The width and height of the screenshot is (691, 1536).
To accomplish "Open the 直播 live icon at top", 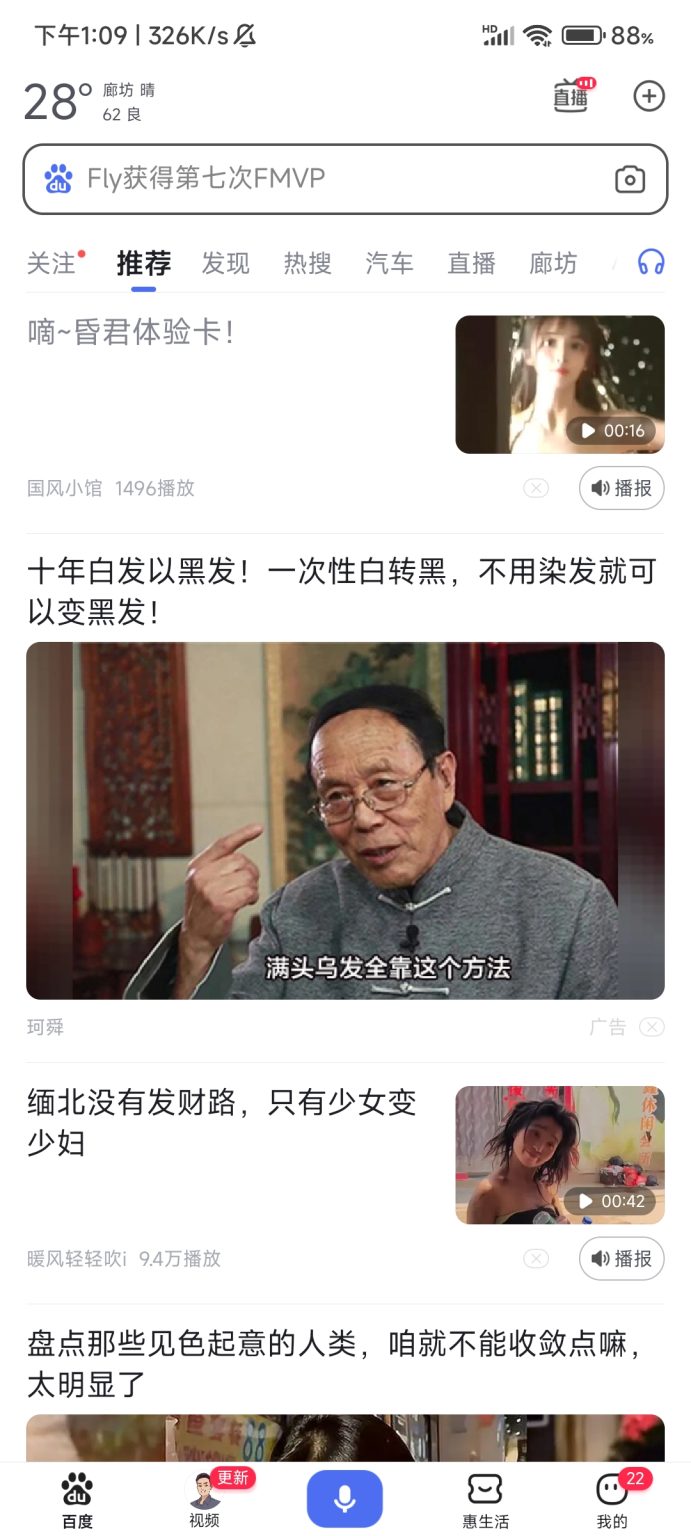I will 573,96.
